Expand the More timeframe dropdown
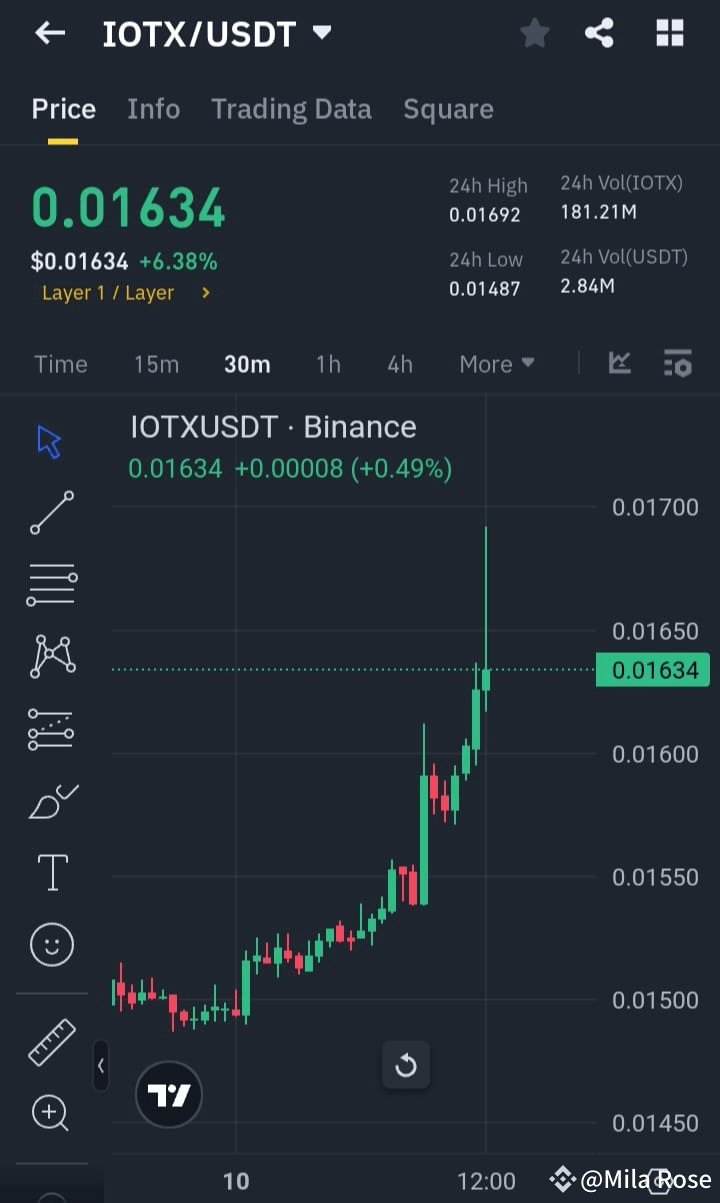This screenshot has width=720, height=1203. tap(497, 364)
